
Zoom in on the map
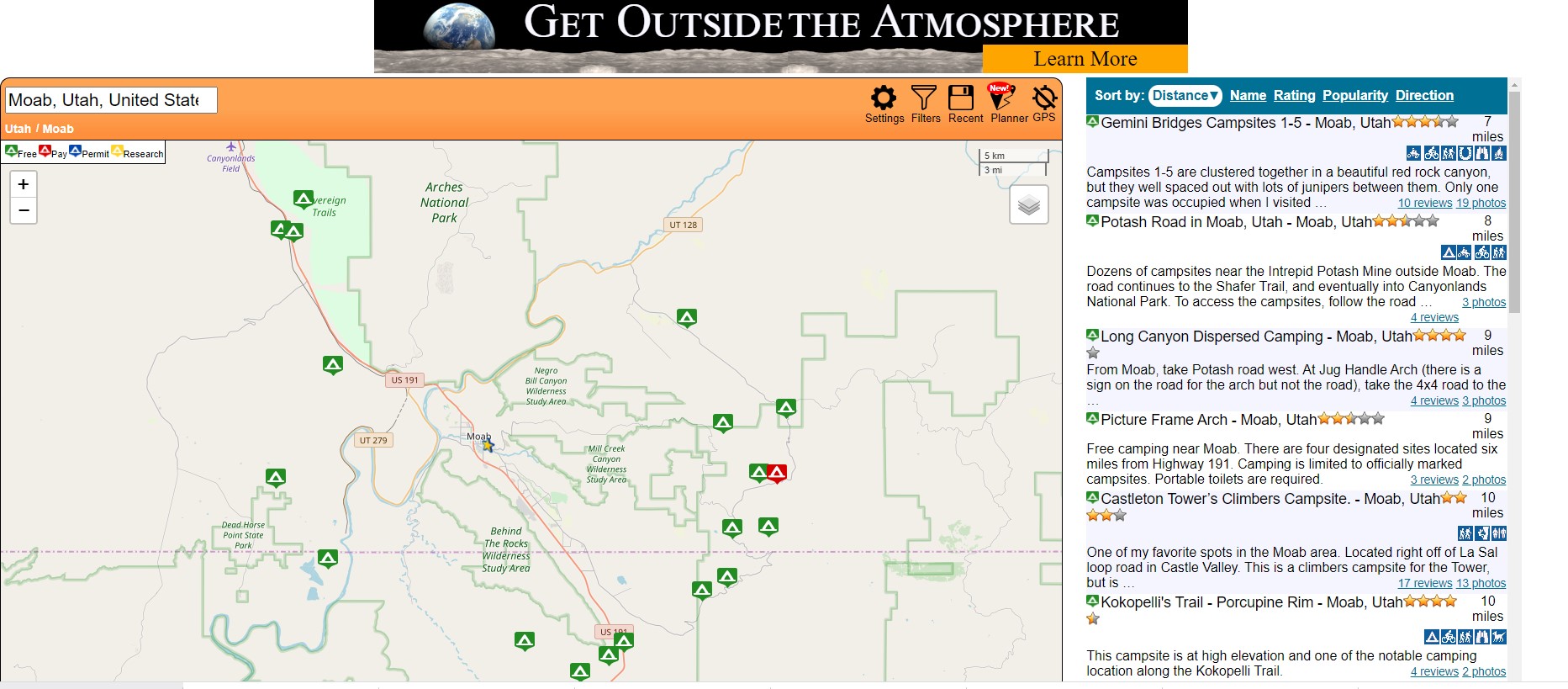[24, 184]
